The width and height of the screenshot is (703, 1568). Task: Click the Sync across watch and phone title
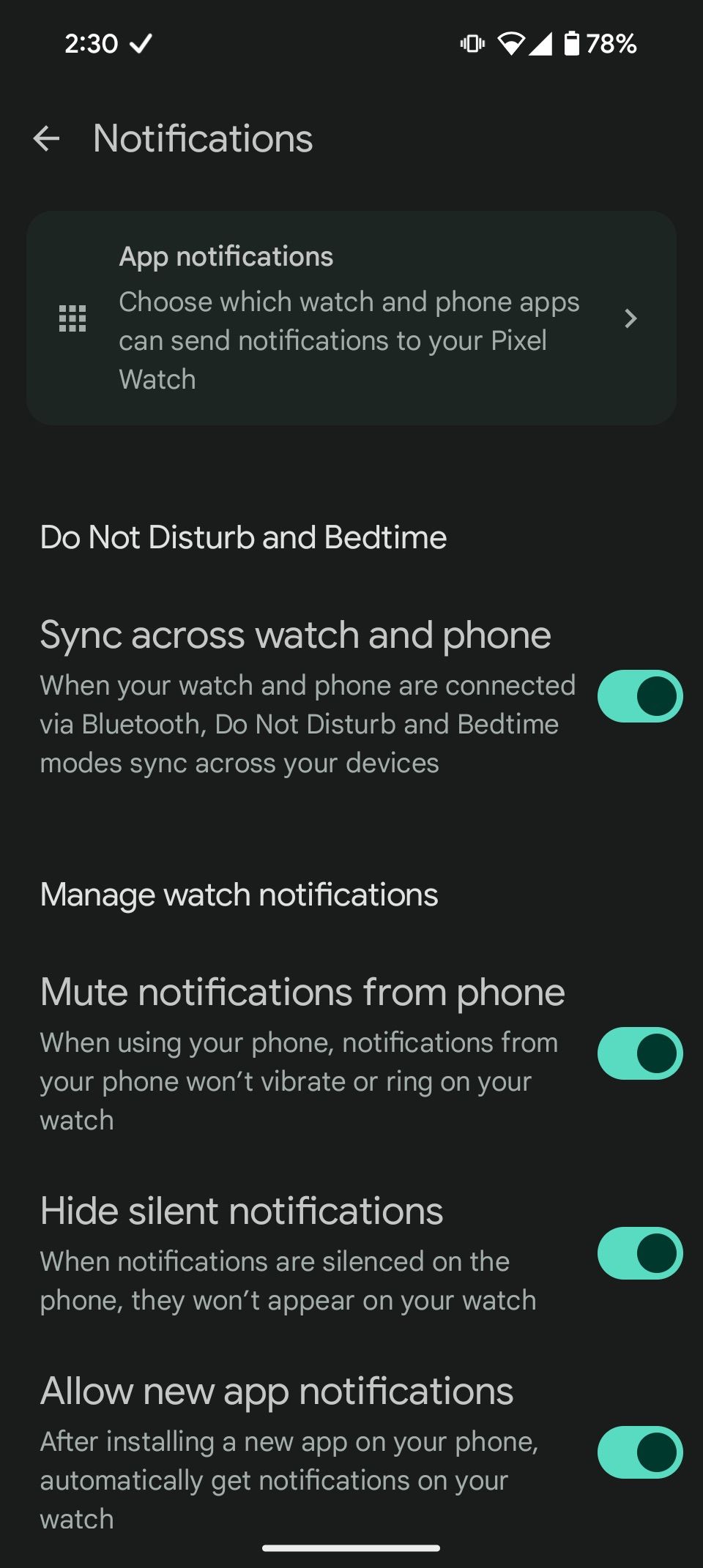pos(296,635)
